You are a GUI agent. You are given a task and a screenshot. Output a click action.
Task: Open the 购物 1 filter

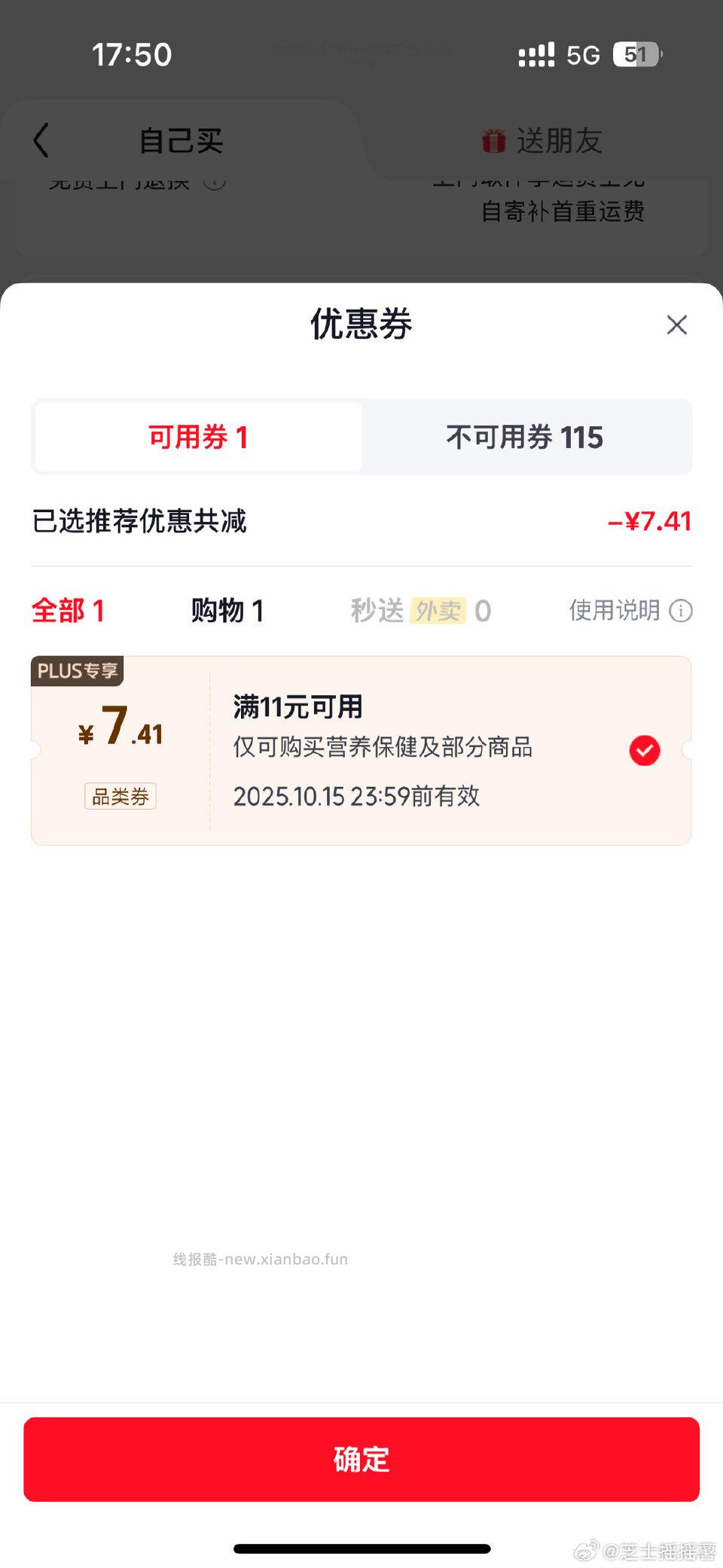[229, 612]
